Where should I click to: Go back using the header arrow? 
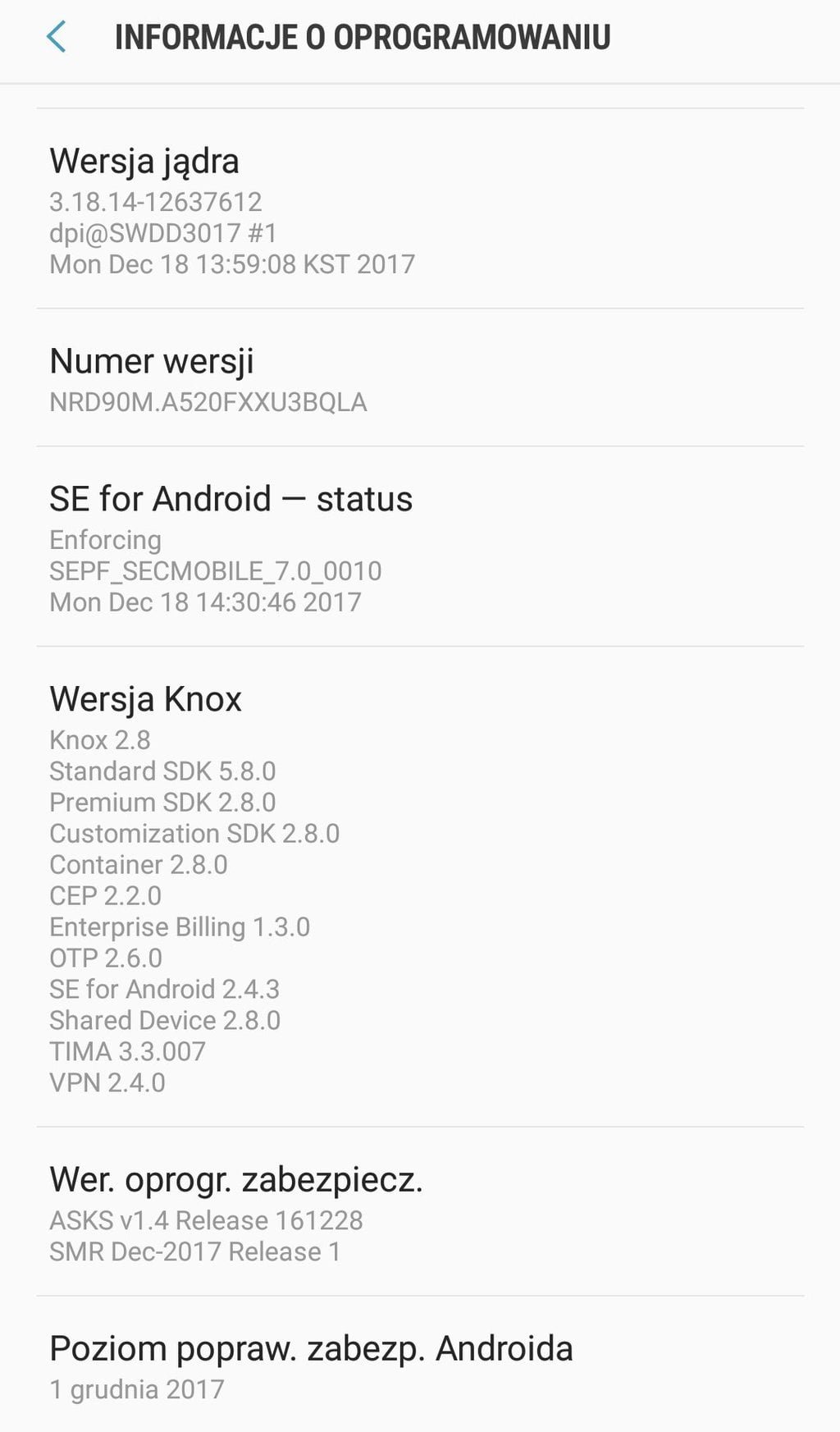pyautogui.click(x=56, y=37)
